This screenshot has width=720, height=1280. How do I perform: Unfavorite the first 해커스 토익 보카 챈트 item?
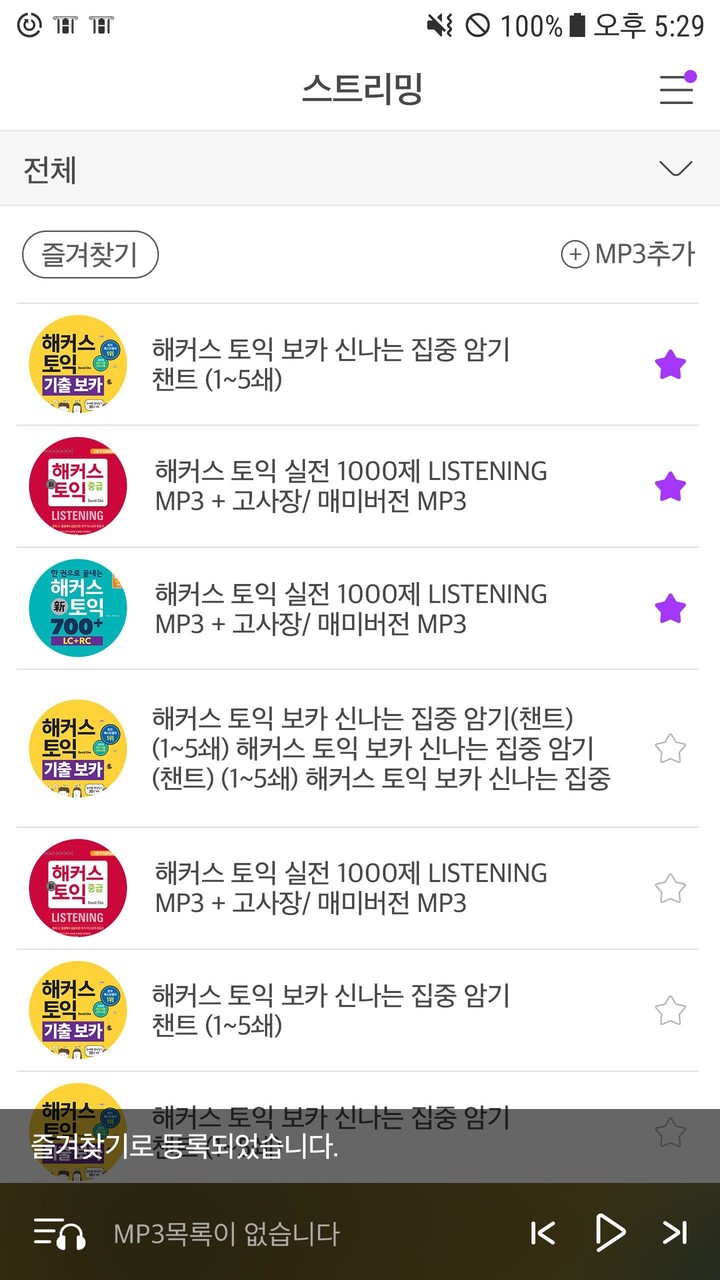(669, 364)
